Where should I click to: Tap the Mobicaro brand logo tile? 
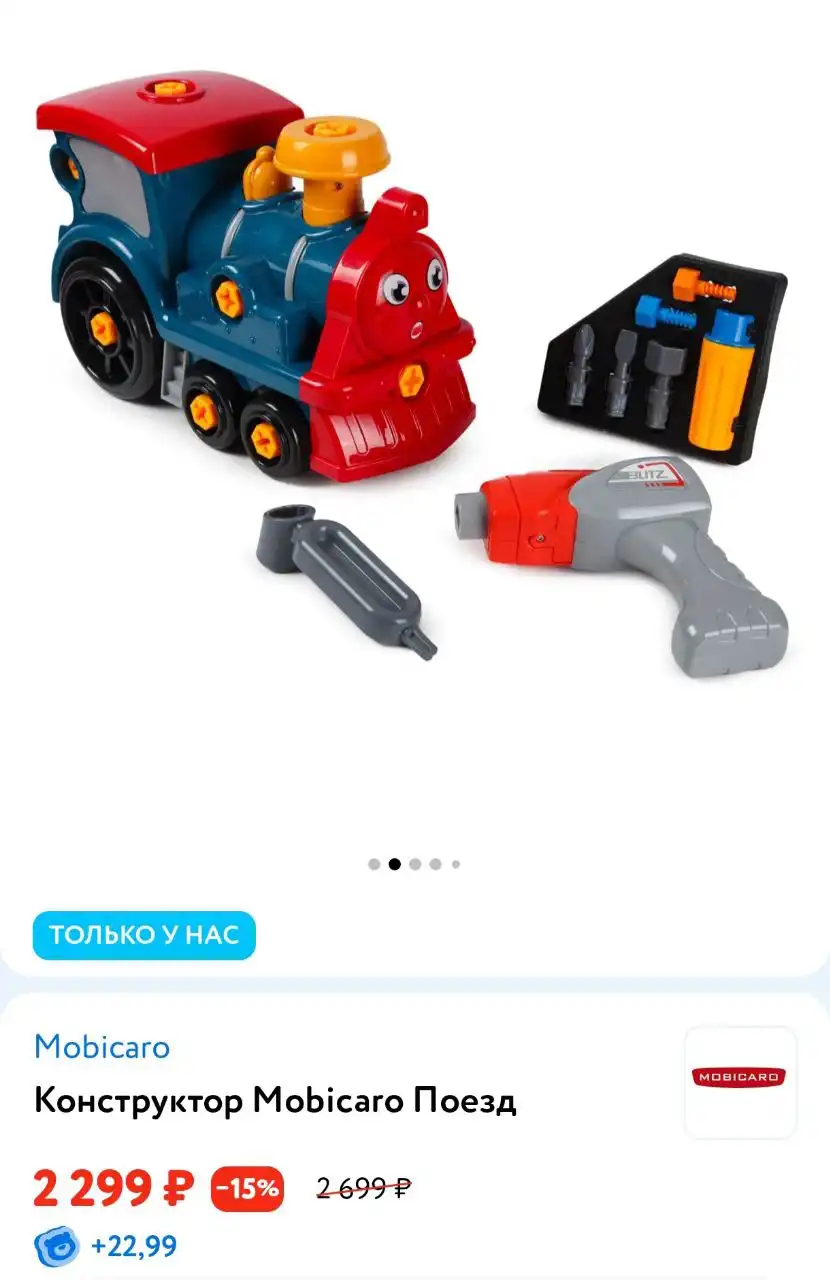740,1082
